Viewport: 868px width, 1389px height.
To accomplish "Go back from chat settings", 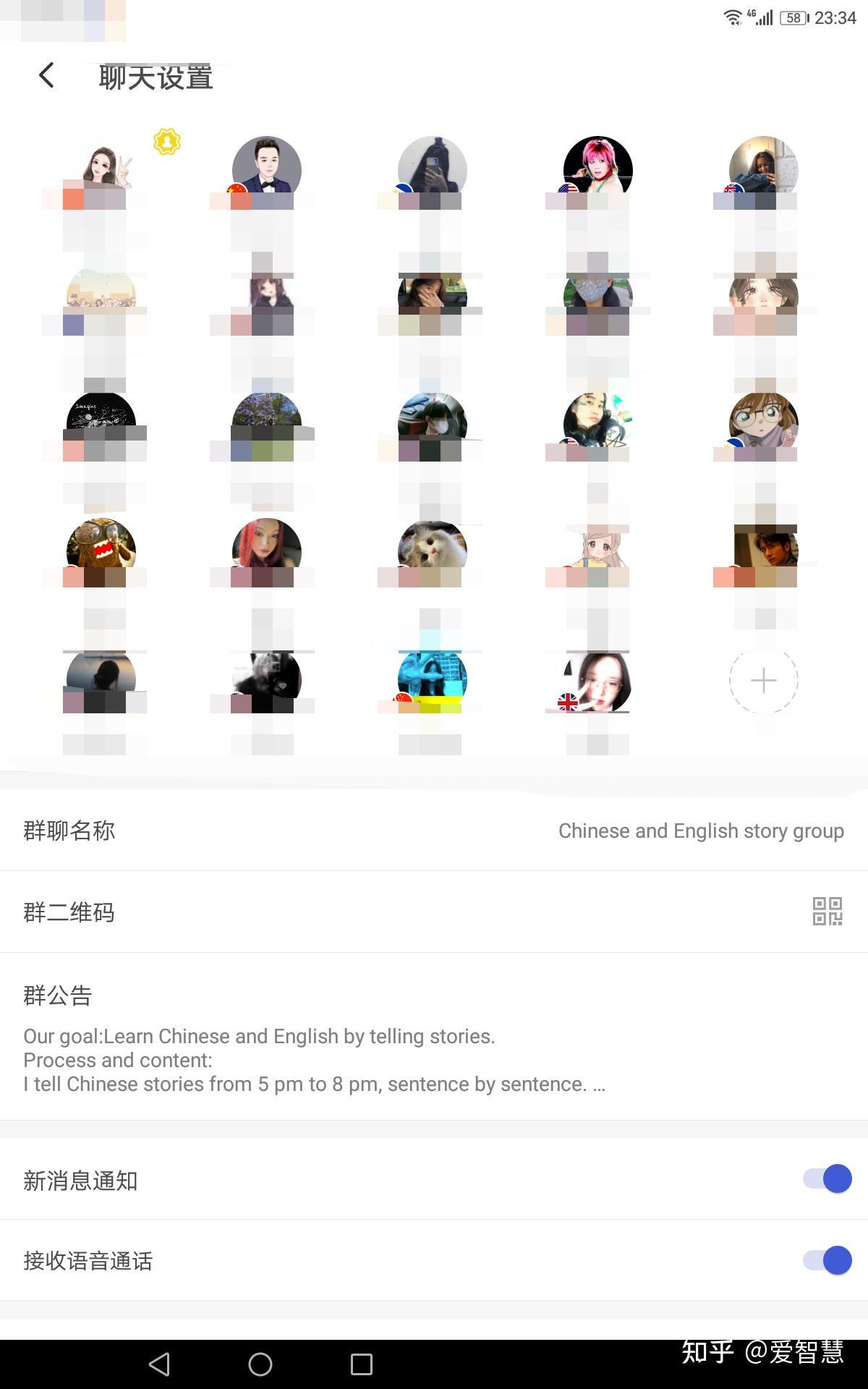I will tap(46, 75).
